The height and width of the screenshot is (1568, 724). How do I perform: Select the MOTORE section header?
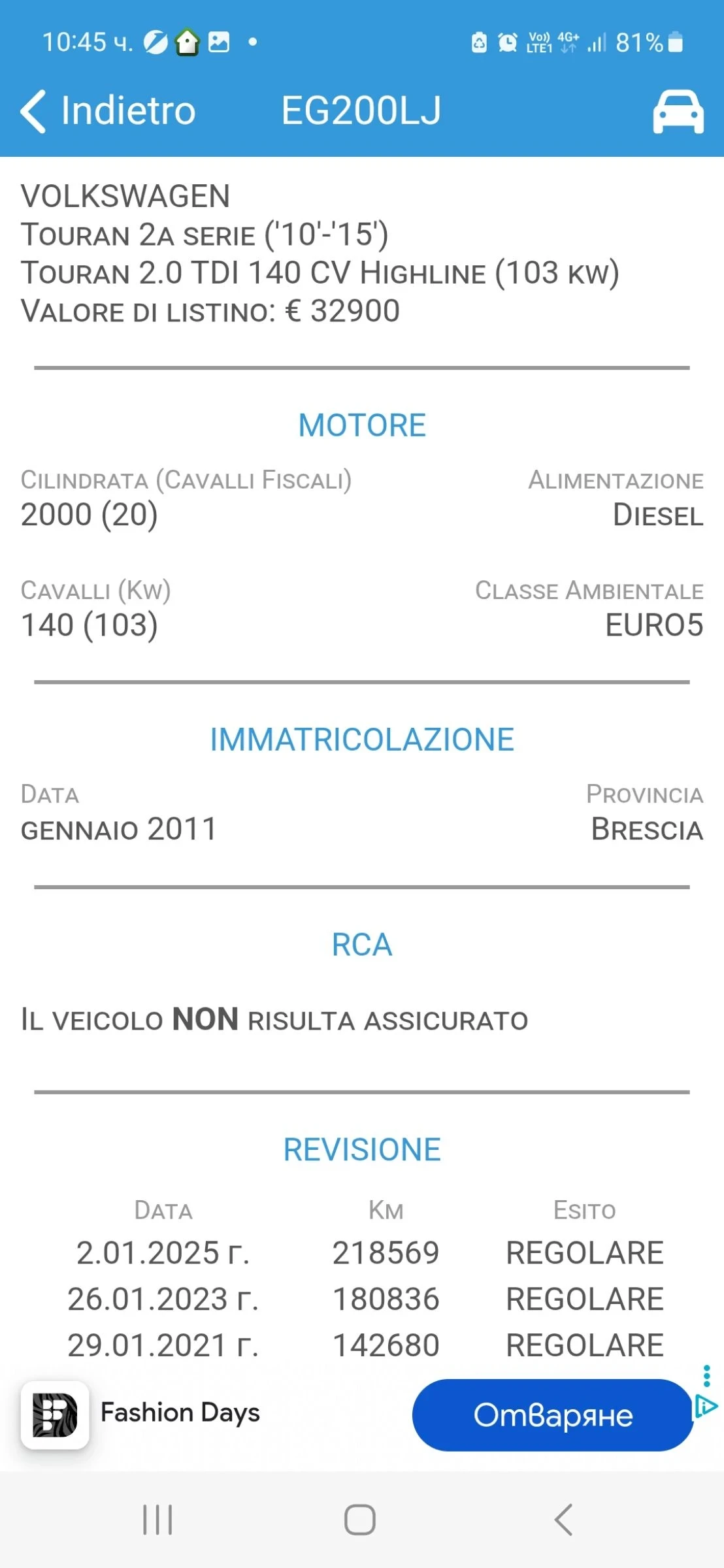coord(361,425)
